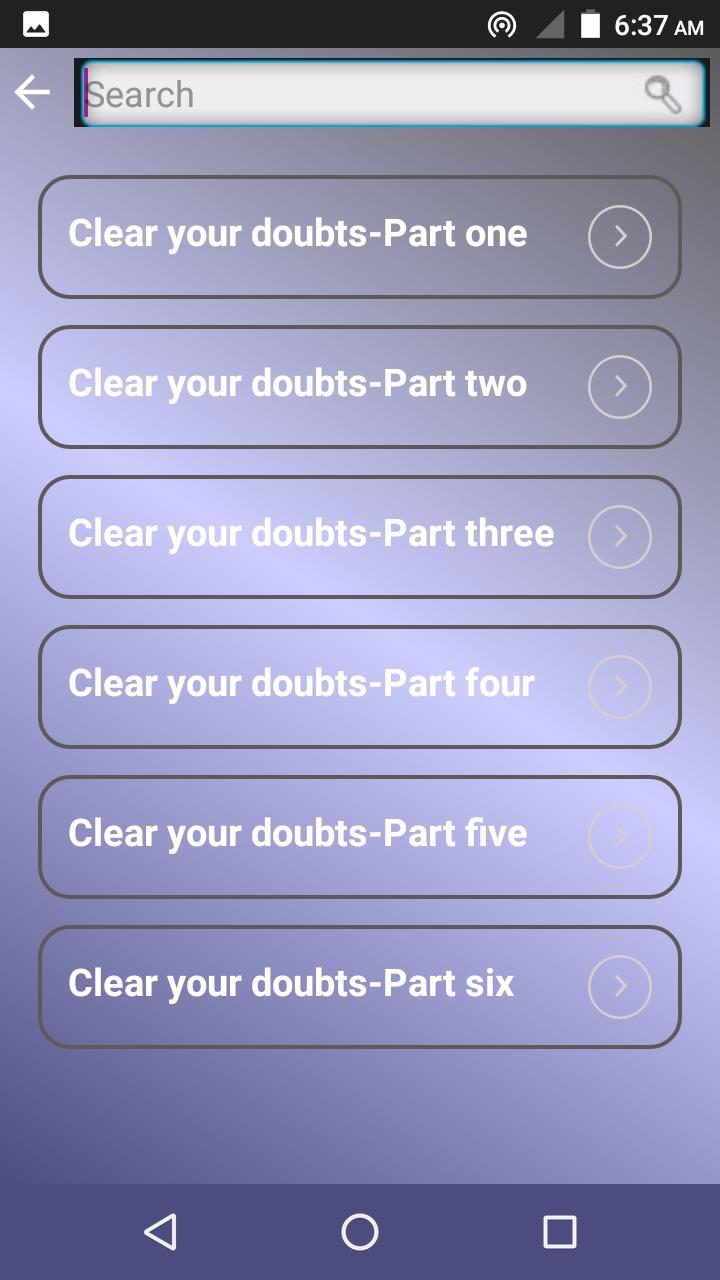Tap the gallery icon in status bar

click(x=35, y=23)
